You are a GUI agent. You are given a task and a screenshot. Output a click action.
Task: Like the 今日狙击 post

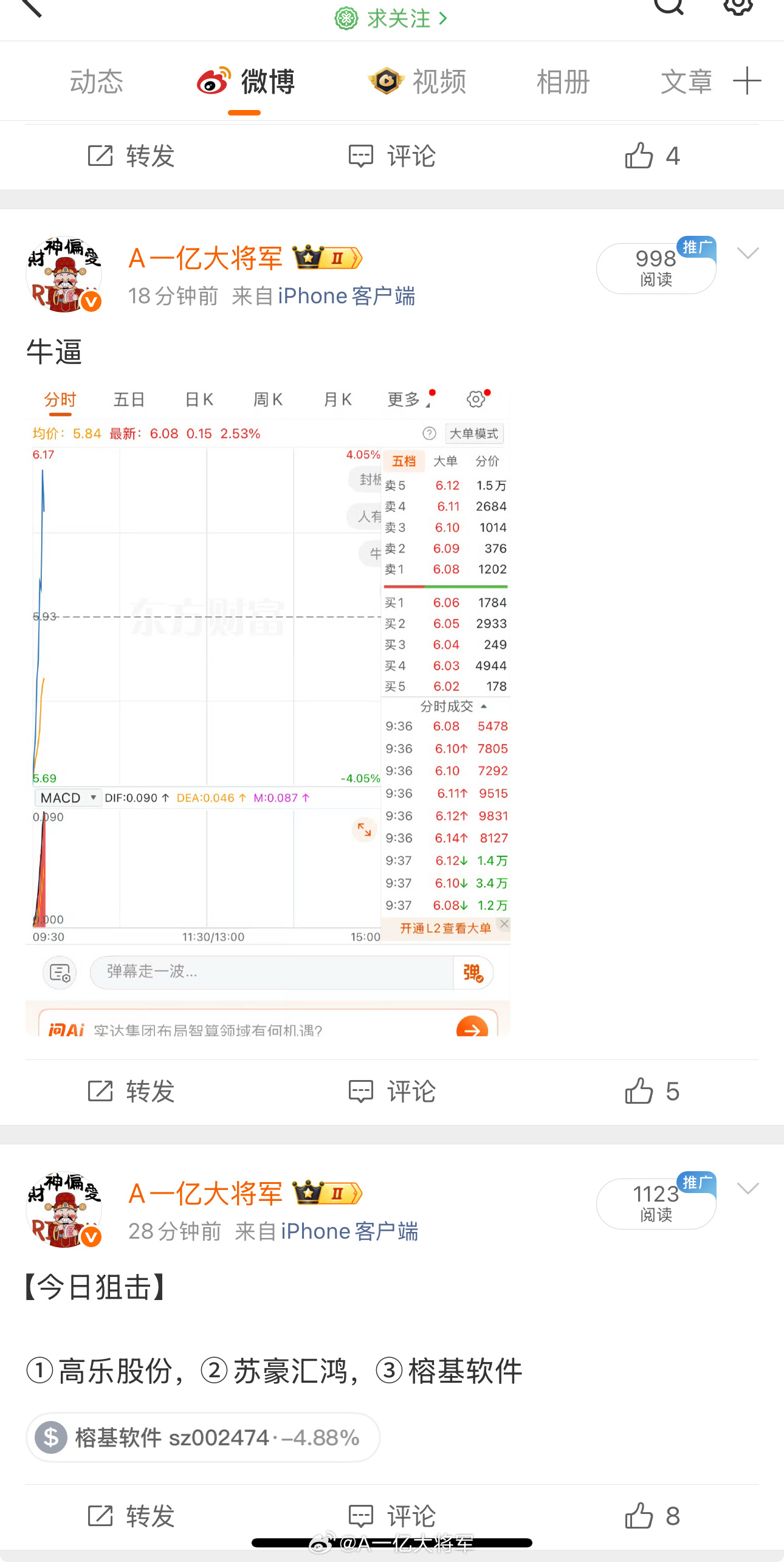pos(652,1516)
